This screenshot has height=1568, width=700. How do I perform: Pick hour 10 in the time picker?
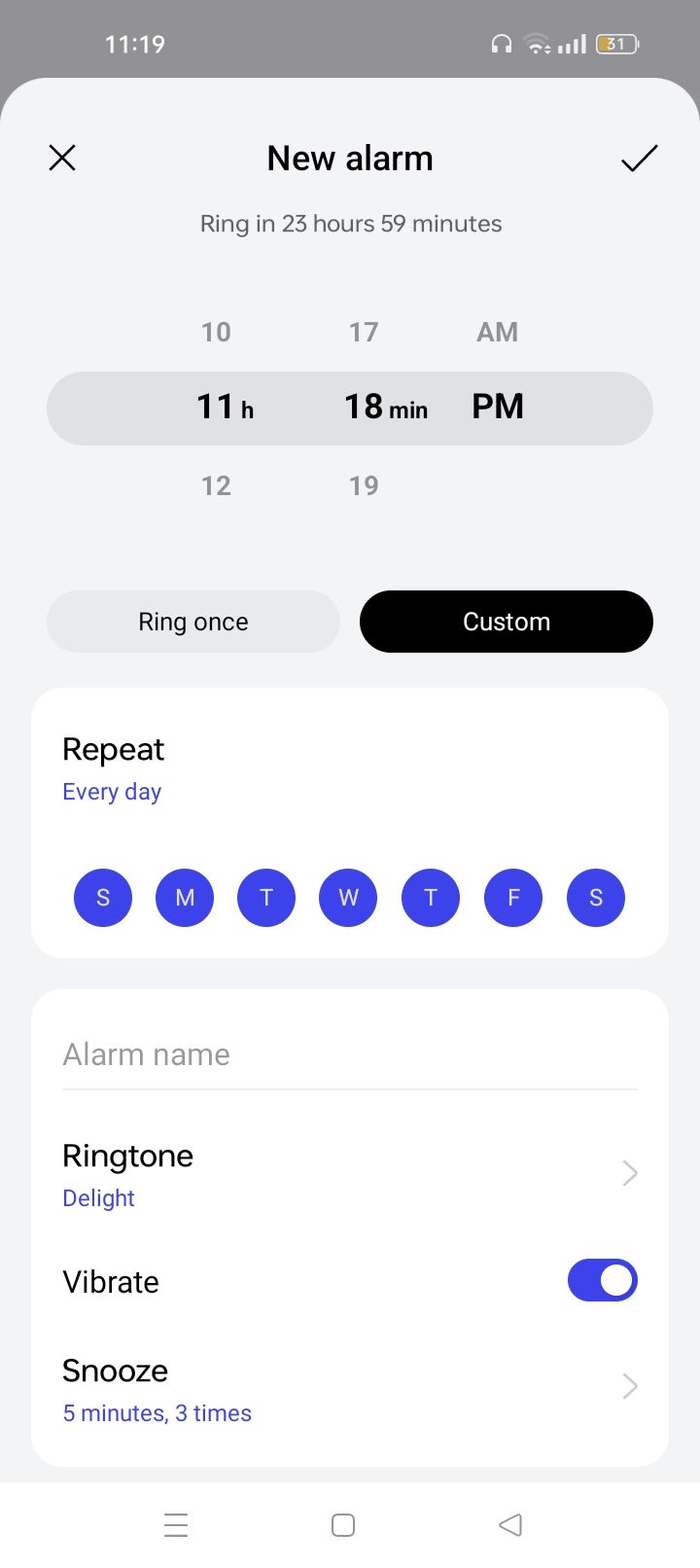[216, 332]
